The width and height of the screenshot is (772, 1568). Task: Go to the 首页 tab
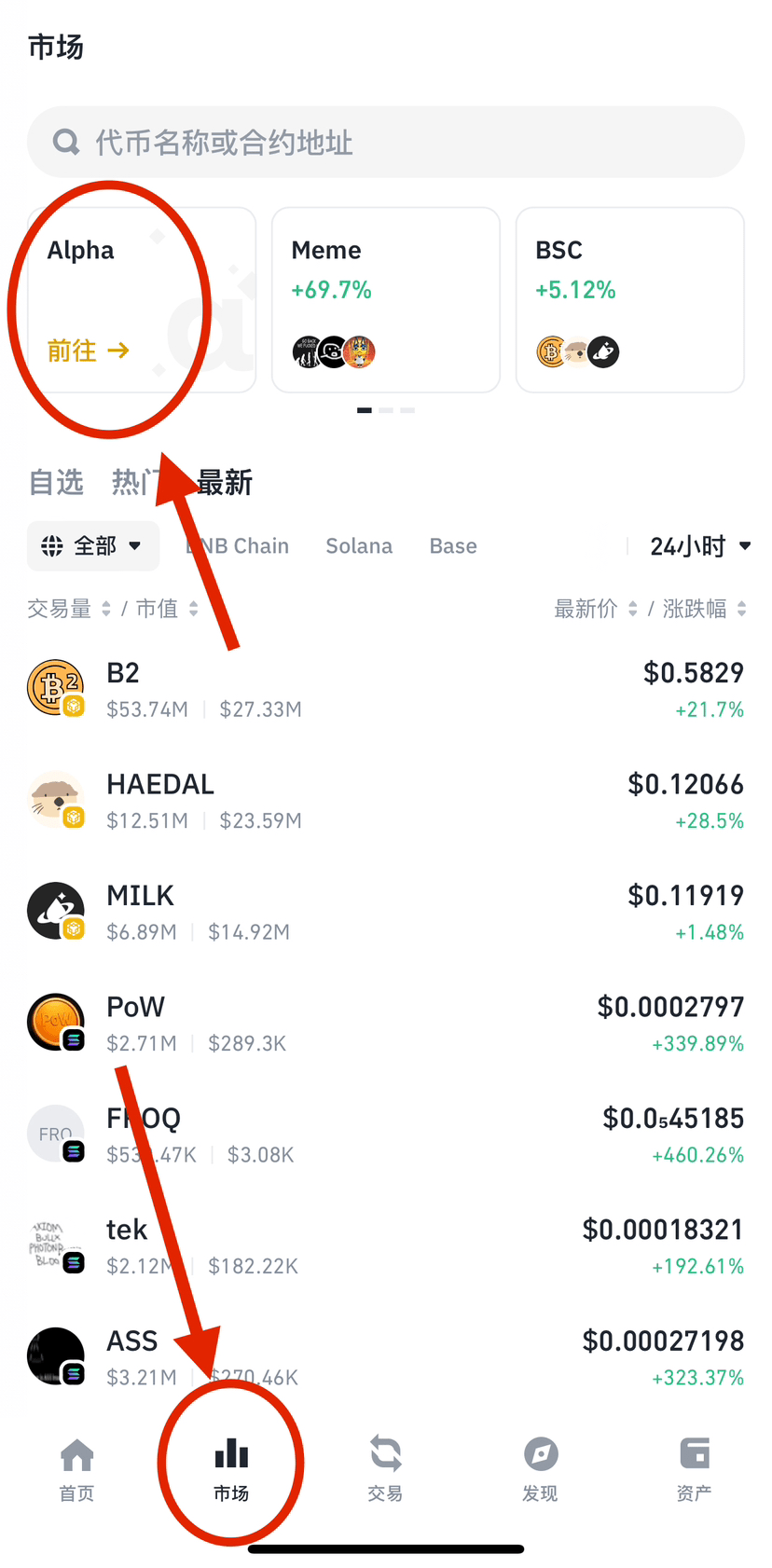76,1470
